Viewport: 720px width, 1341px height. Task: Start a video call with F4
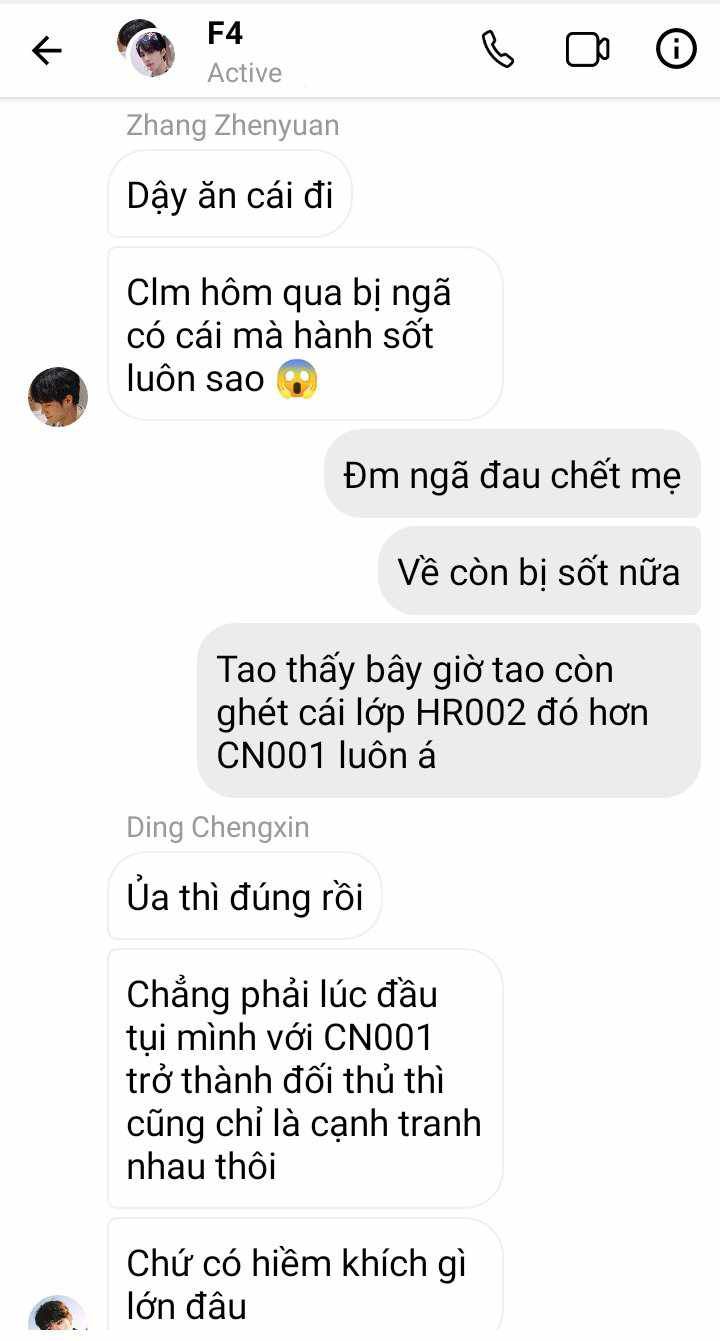587,50
